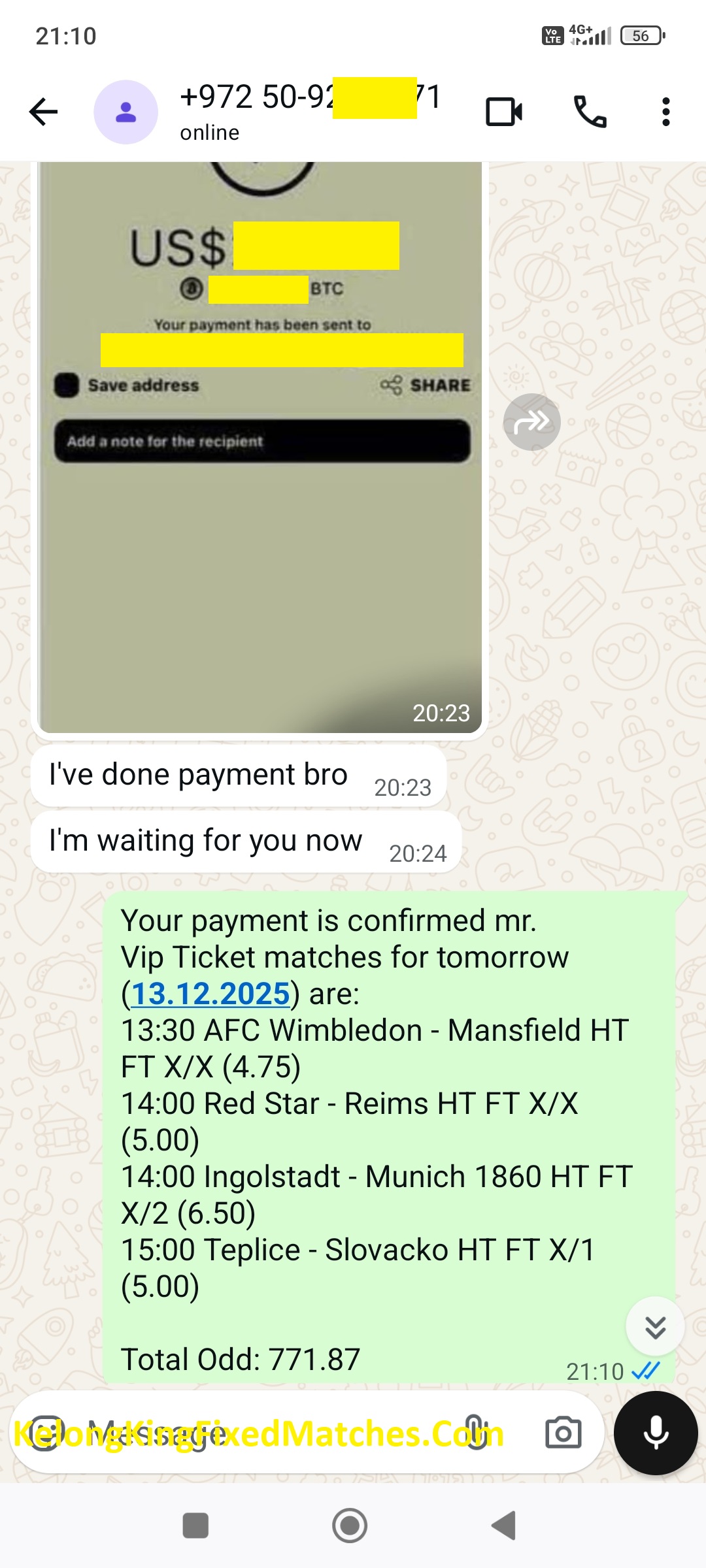Open recent apps from the navigation bar
The image size is (706, 1568).
(195, 1526)
